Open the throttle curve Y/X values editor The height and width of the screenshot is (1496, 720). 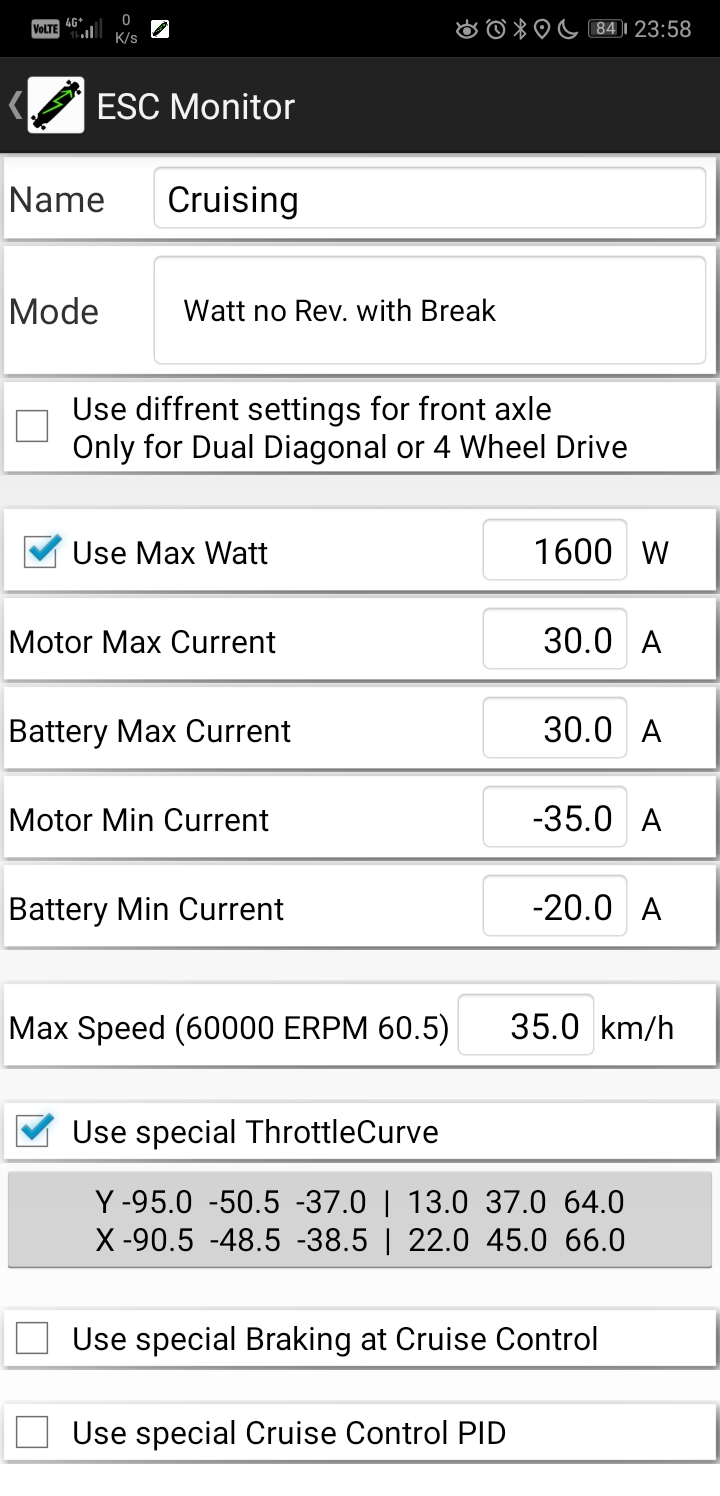[360, 1220]
